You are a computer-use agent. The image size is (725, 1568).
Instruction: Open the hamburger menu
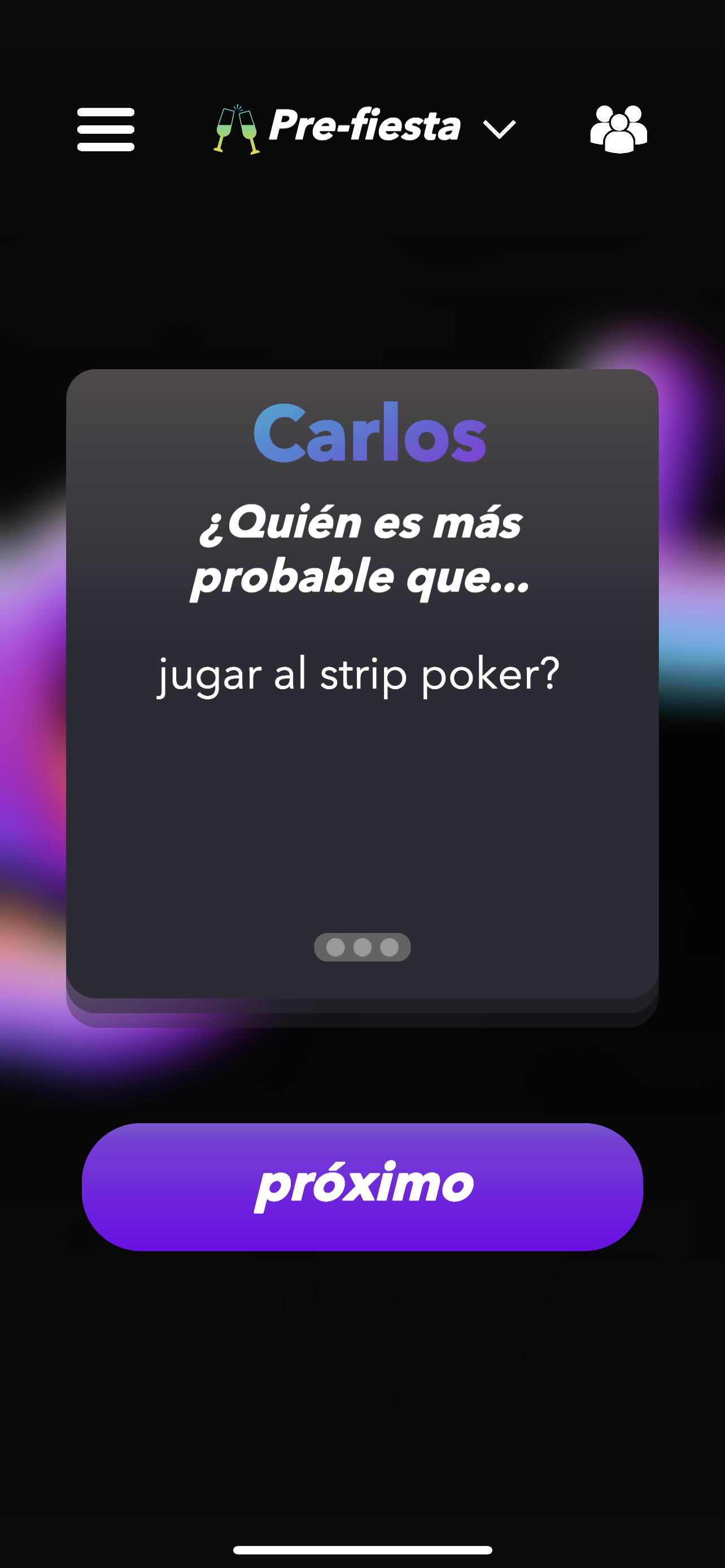pos(106,129)
